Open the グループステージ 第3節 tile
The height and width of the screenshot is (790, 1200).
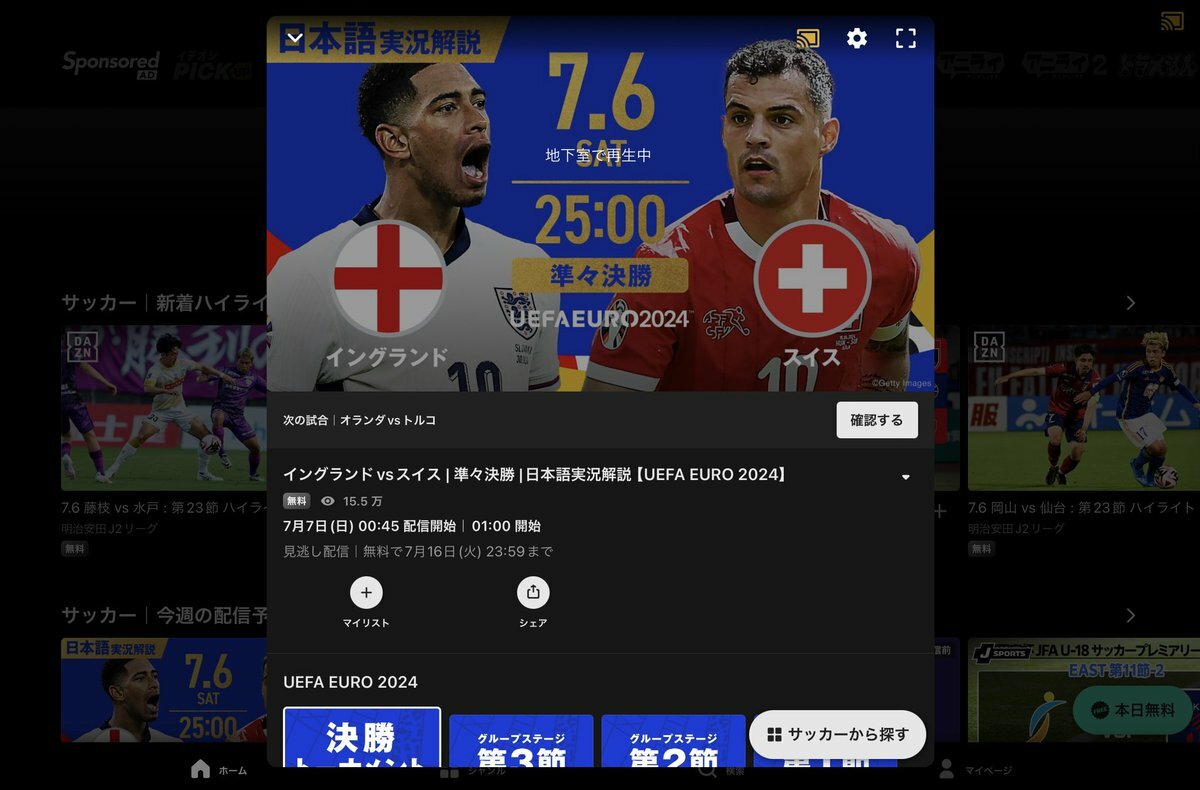pyautogui.click(x=521, y=742)
